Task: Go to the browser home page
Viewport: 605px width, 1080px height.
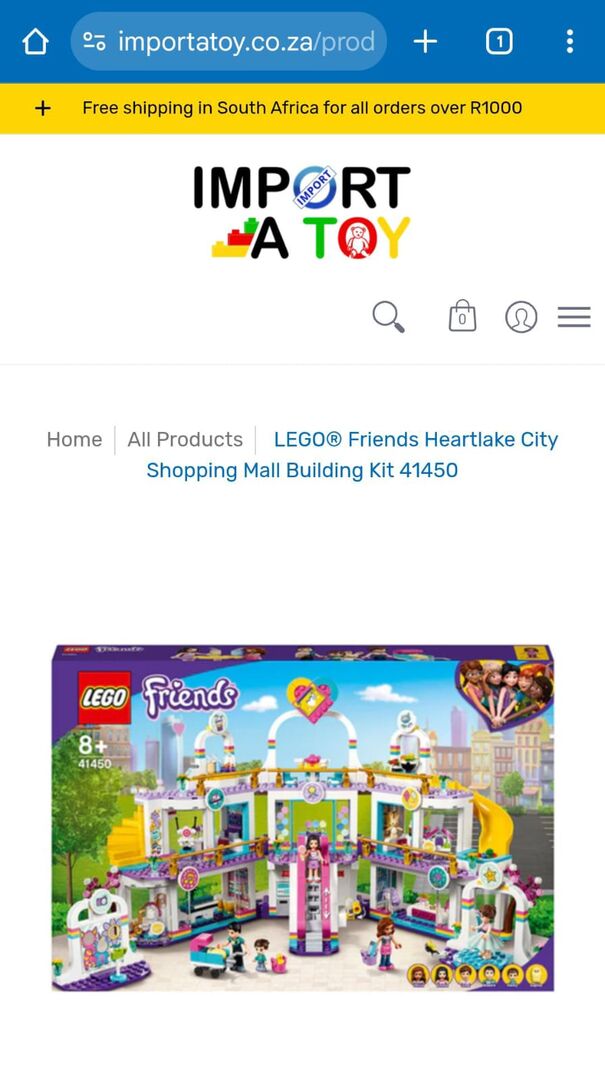Action: click(x=35, y=41)
